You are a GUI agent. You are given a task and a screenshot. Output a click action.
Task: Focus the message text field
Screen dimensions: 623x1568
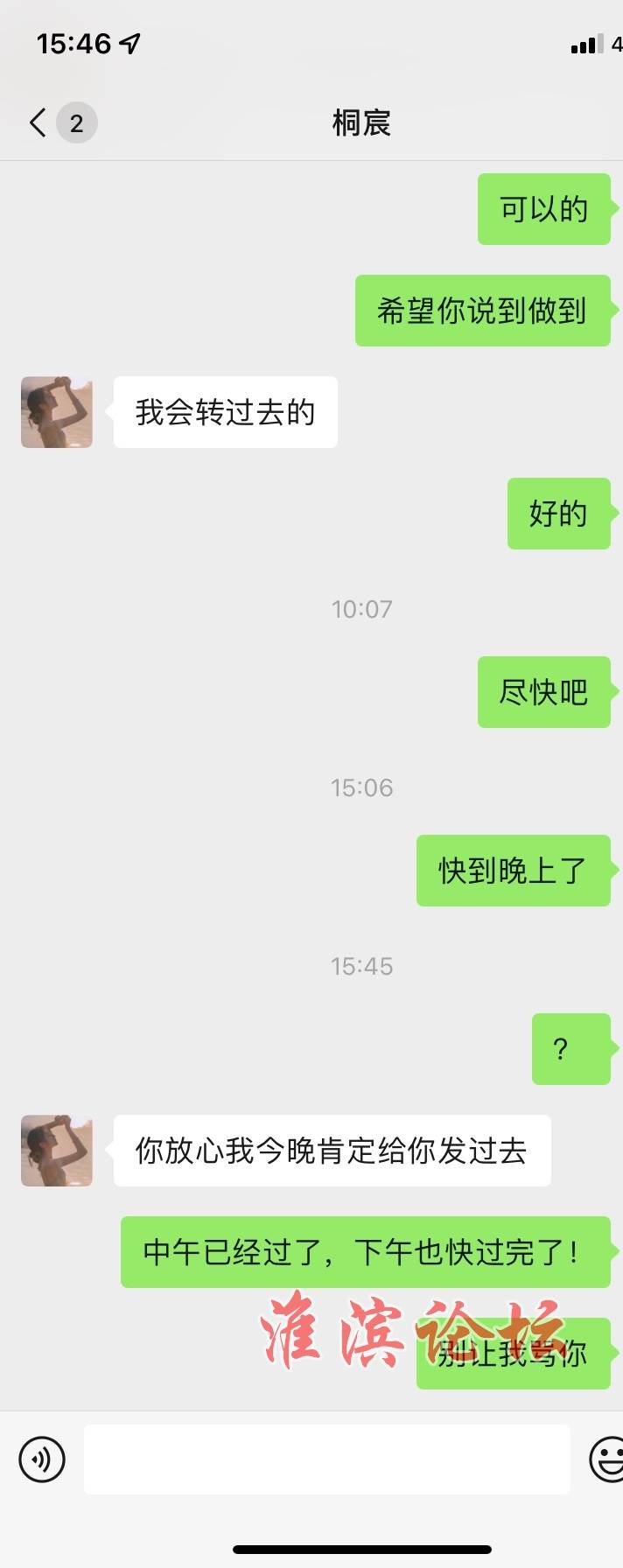point(326,1459)
